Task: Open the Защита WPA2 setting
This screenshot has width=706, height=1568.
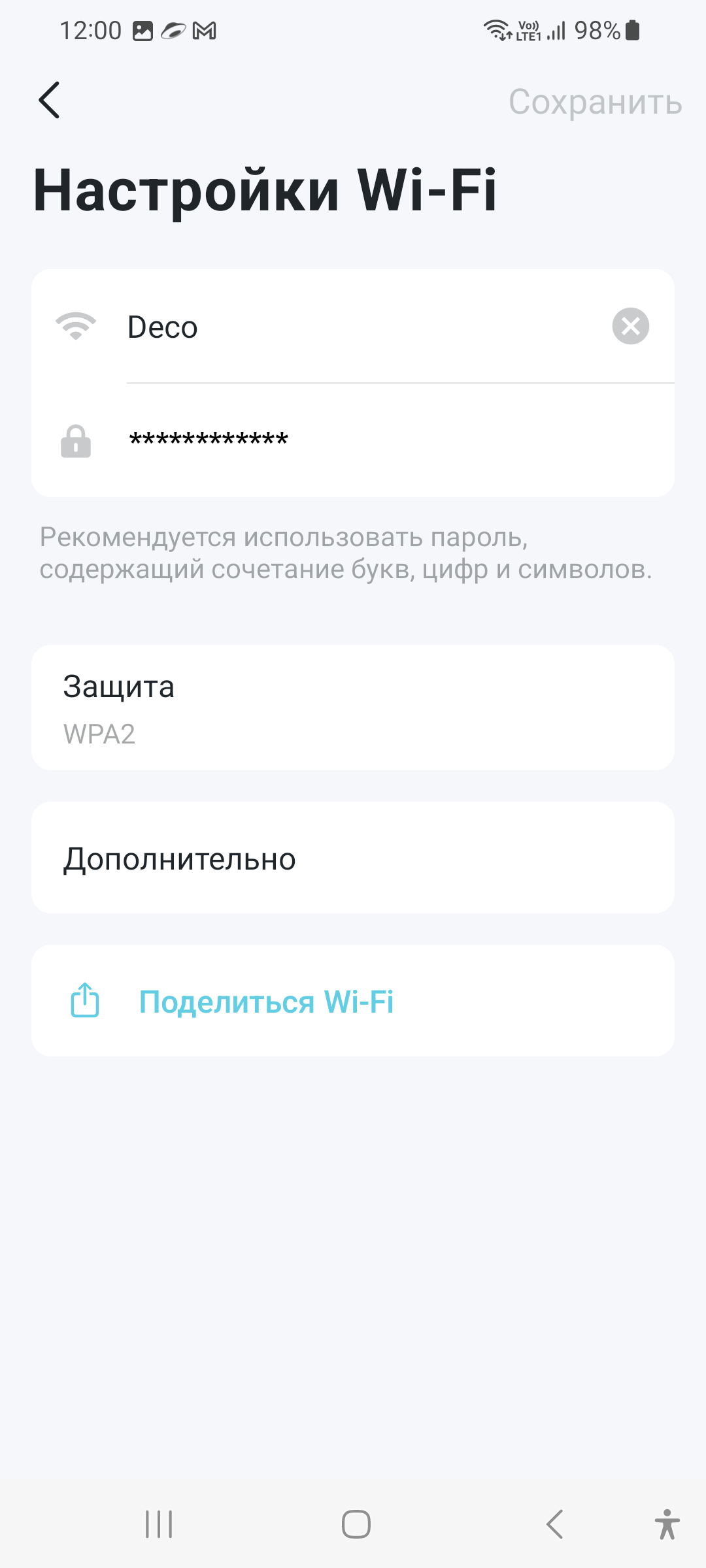Action: coord(353,708)
